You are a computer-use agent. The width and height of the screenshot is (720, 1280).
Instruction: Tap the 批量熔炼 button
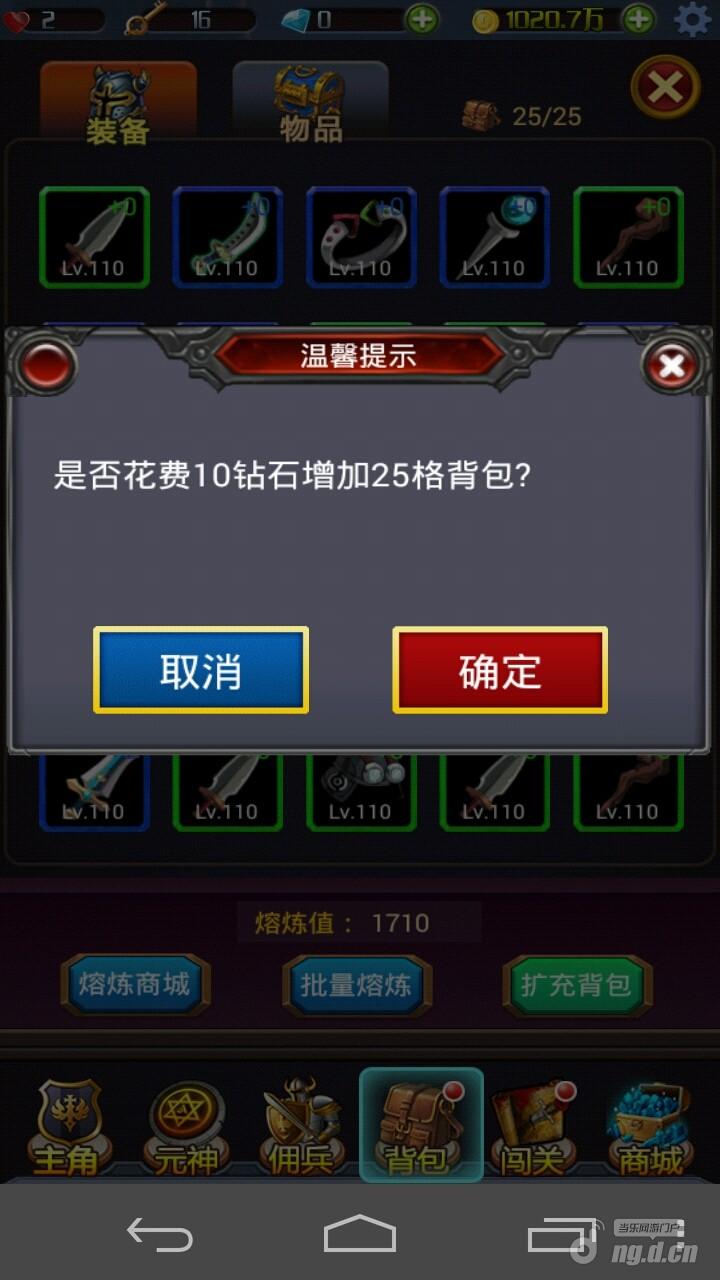(x=356, y=984)
